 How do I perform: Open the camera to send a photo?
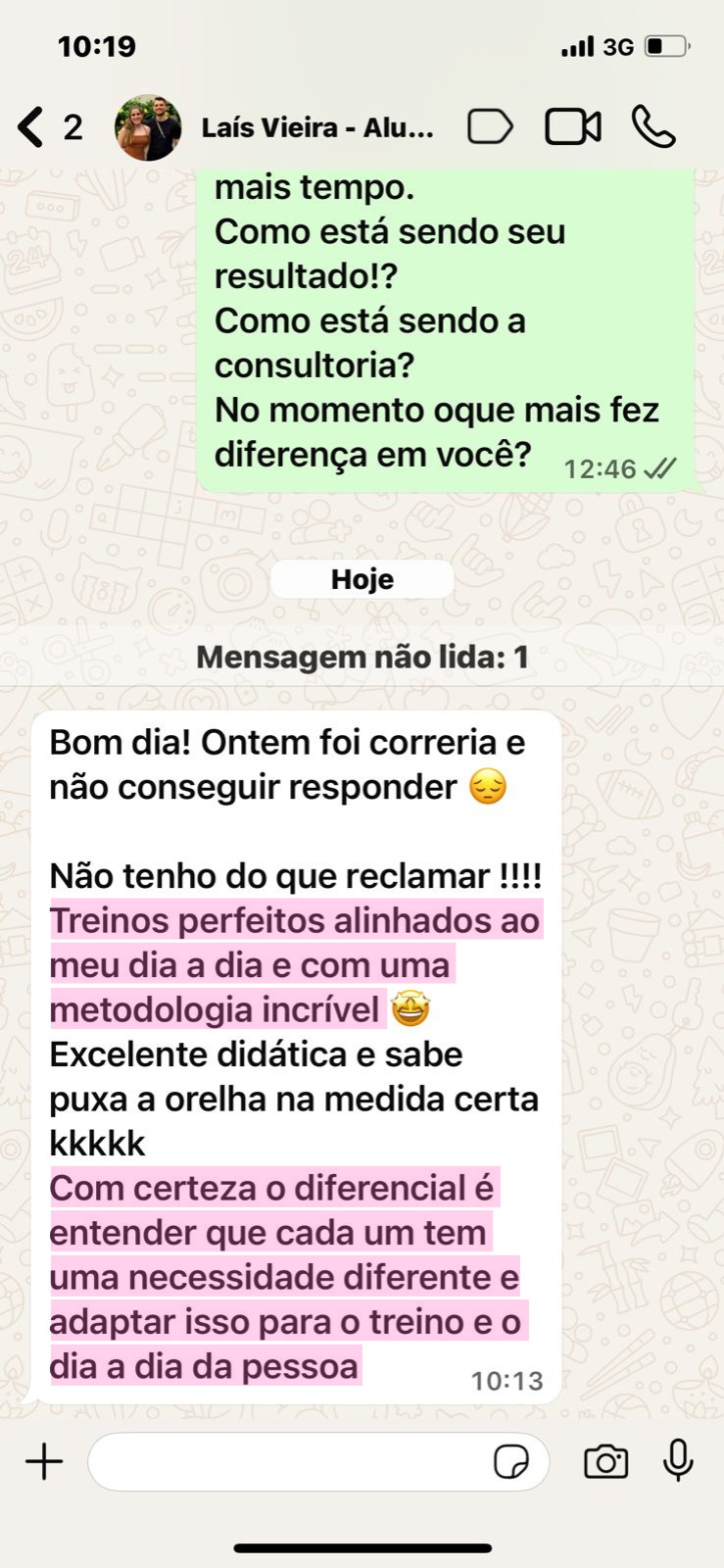click(x=604, y=1461)
